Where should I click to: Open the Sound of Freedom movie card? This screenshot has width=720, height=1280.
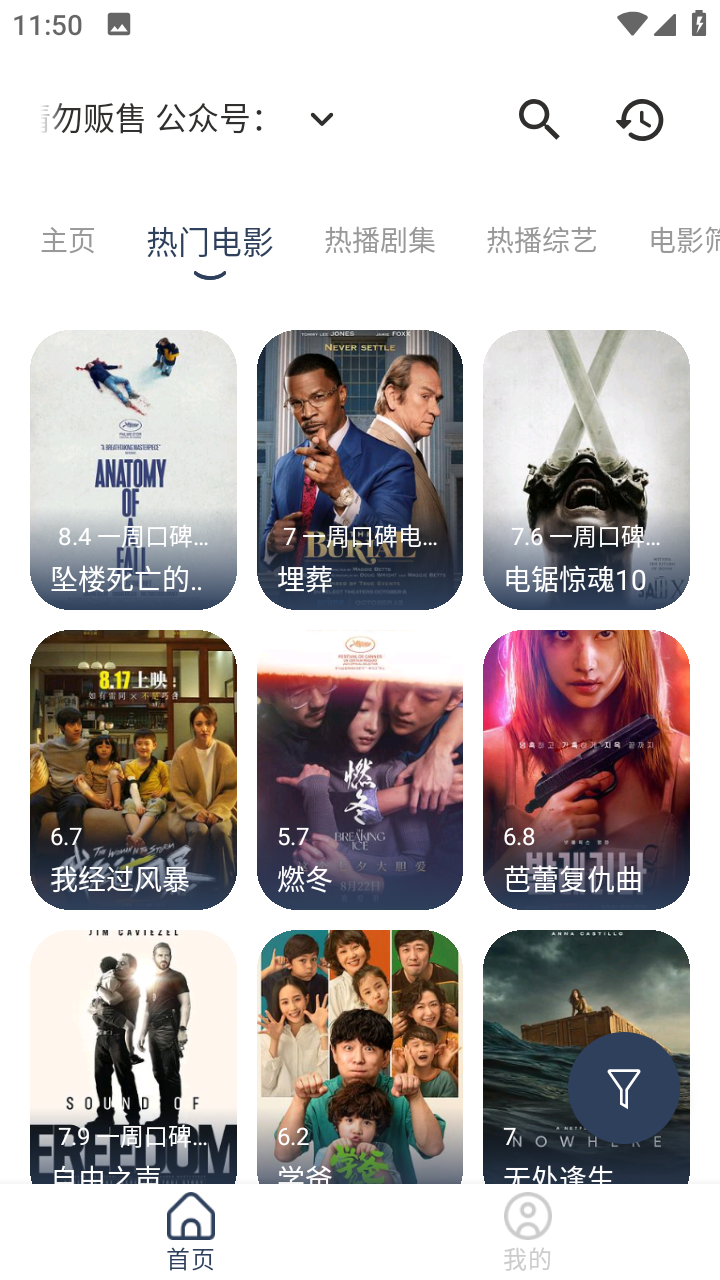tap(133, 1055)
